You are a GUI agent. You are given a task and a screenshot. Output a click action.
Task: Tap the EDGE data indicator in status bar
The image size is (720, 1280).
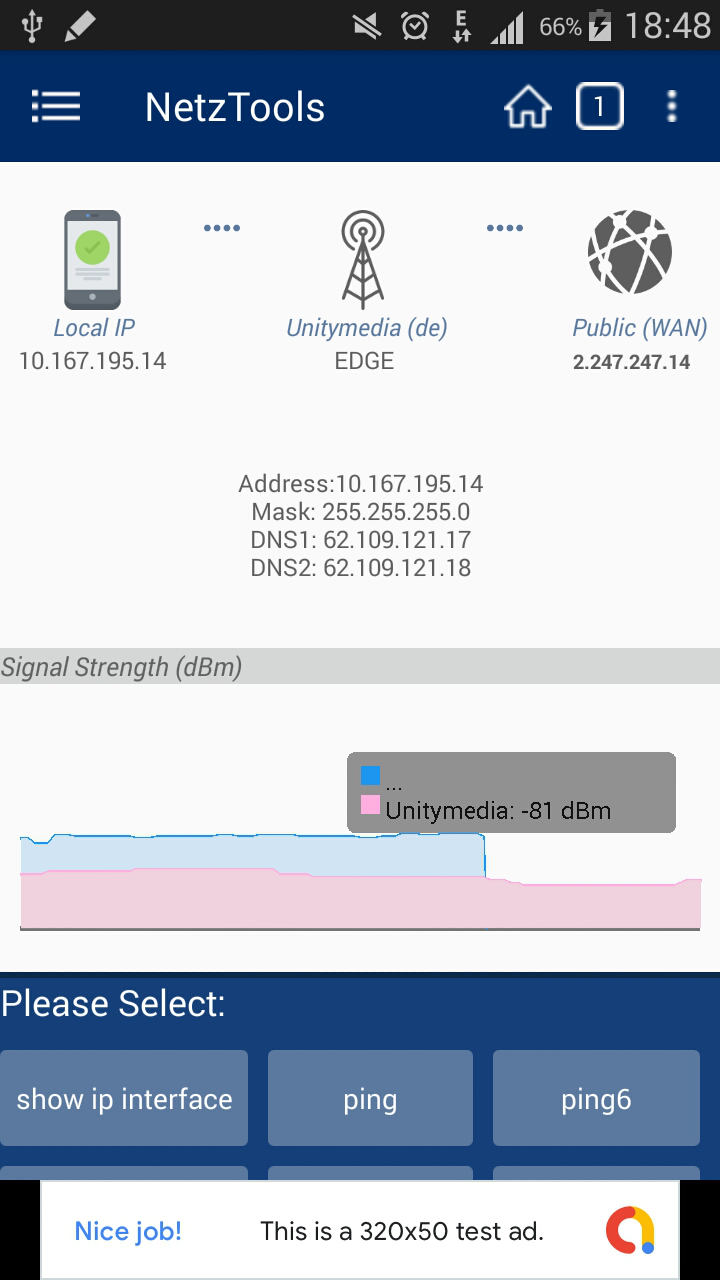coord(462,27)
